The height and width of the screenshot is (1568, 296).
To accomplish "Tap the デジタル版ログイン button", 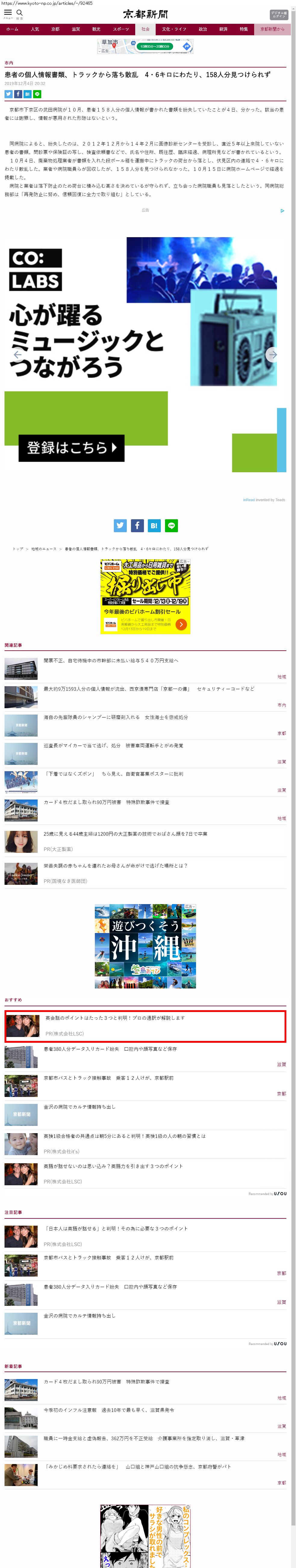I will pyautogui.click(x=278, y=14).
